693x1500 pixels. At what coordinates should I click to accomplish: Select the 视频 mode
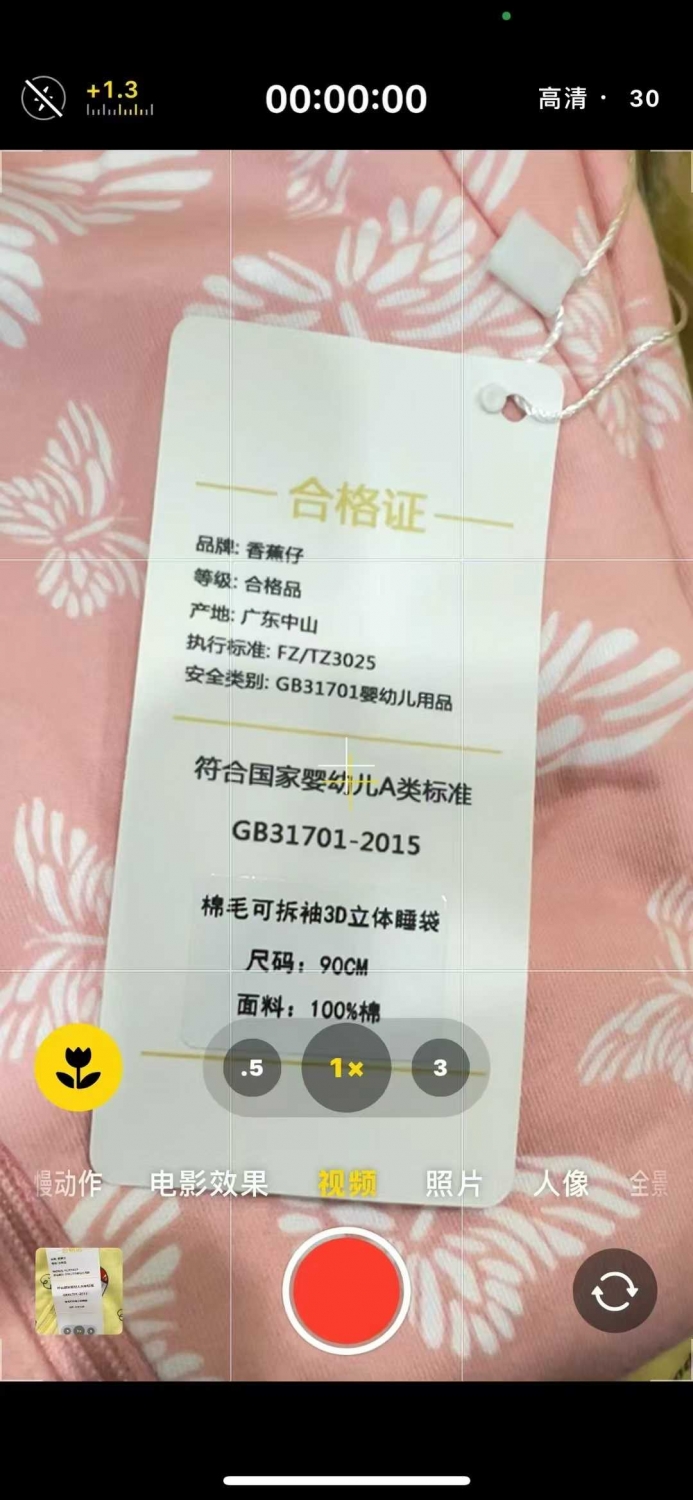coord(347,1184)
